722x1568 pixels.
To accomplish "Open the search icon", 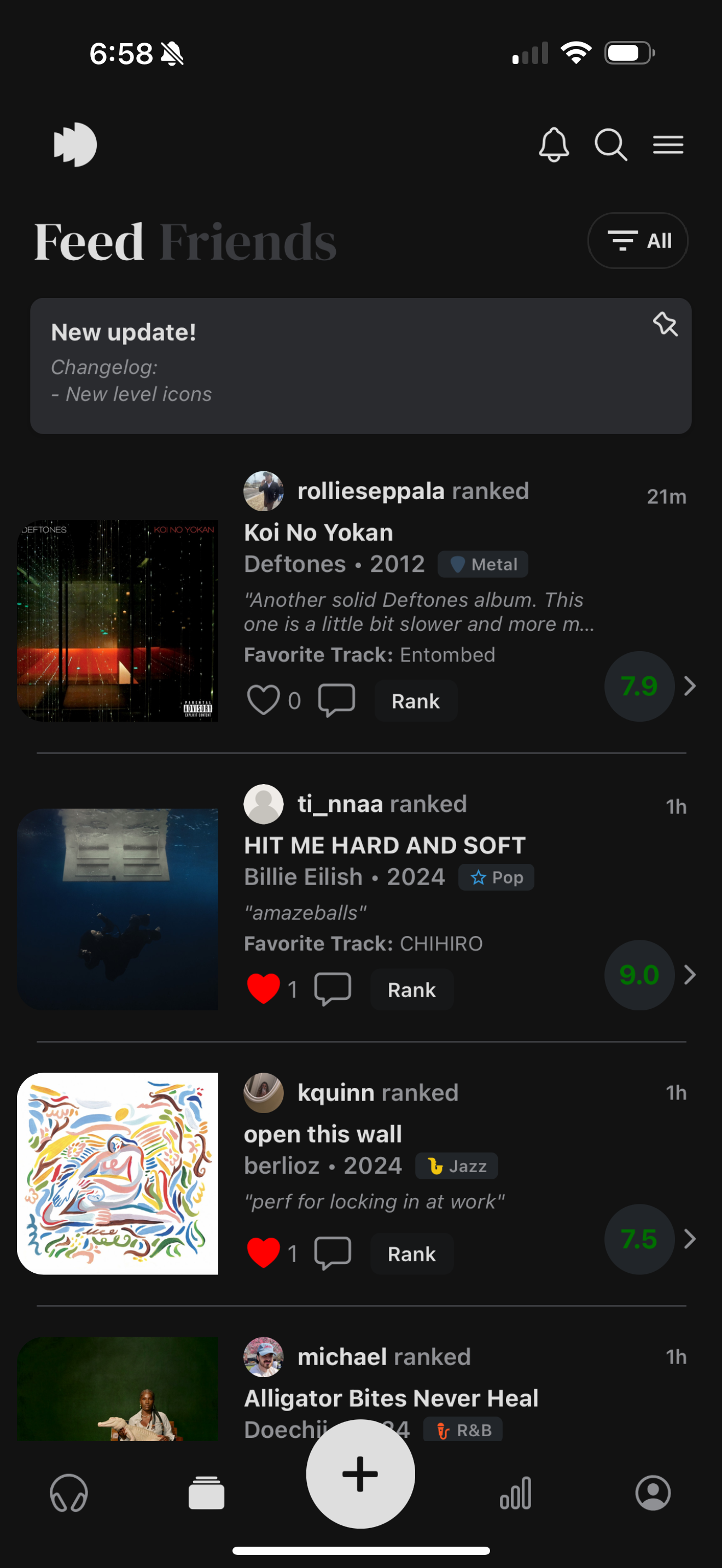I will pyautogui.click(x=610, y=145).
